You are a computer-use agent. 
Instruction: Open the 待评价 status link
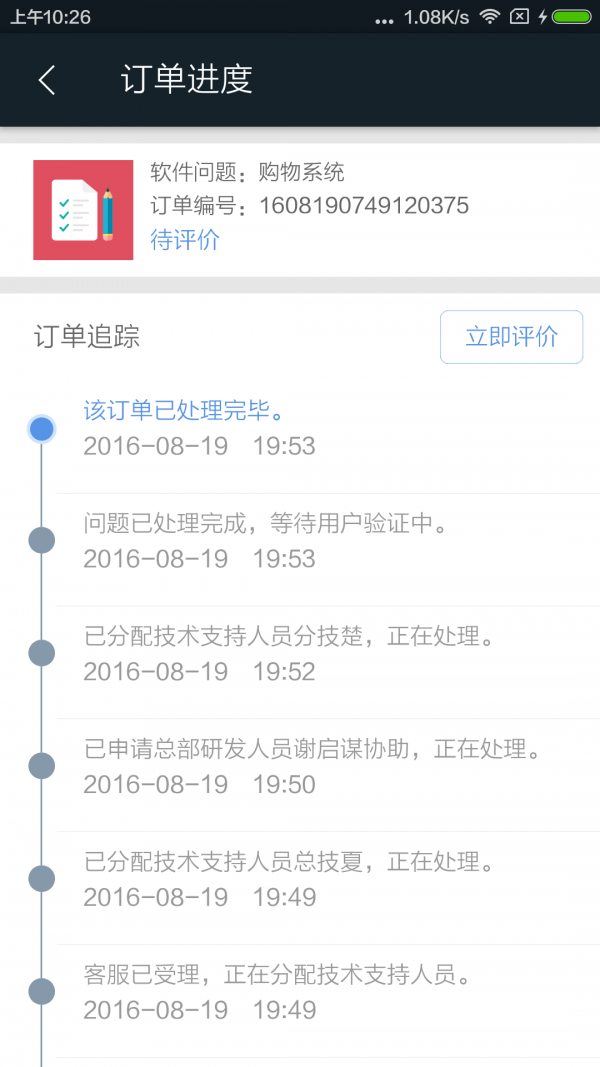click(x=185, y=240)
